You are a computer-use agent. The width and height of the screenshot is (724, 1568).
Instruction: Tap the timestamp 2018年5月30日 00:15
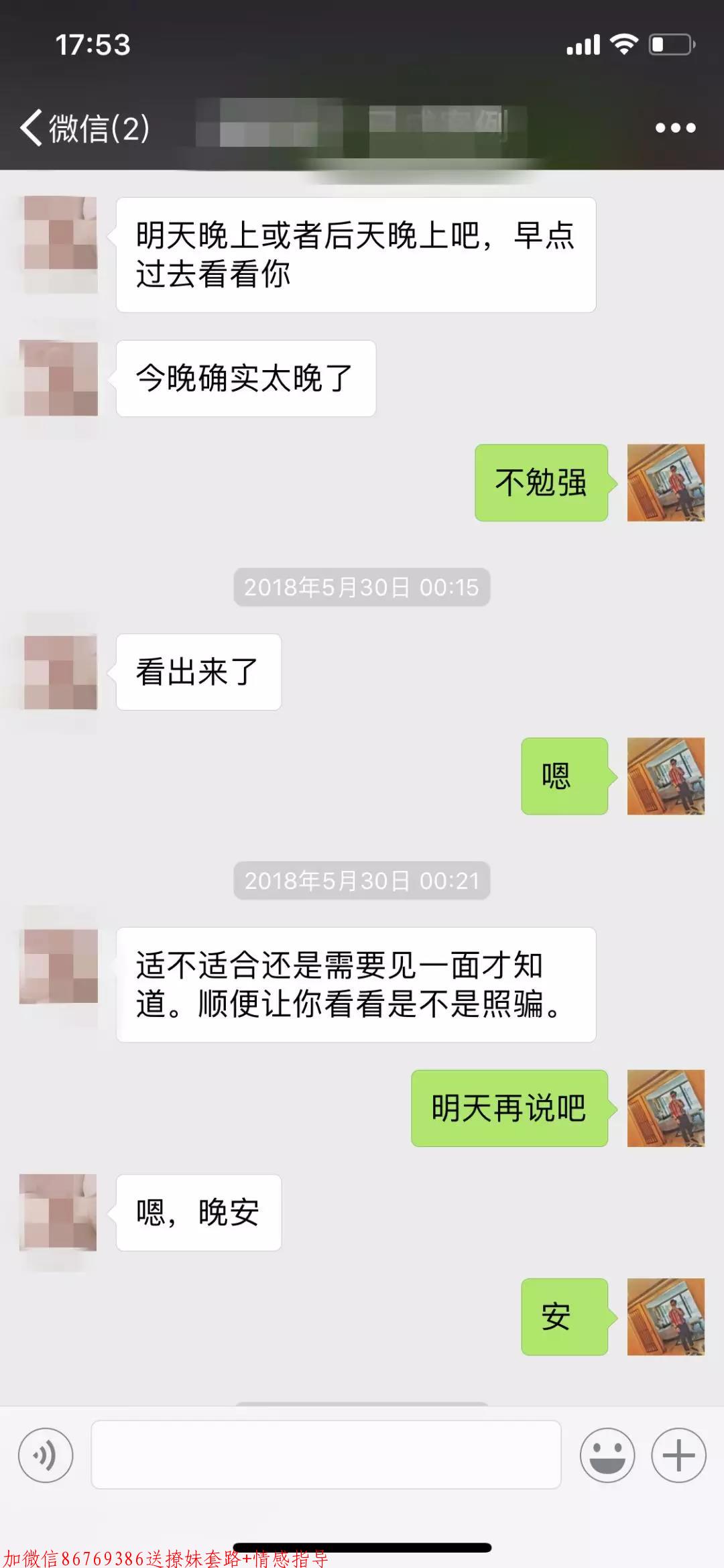pos(361,588)
